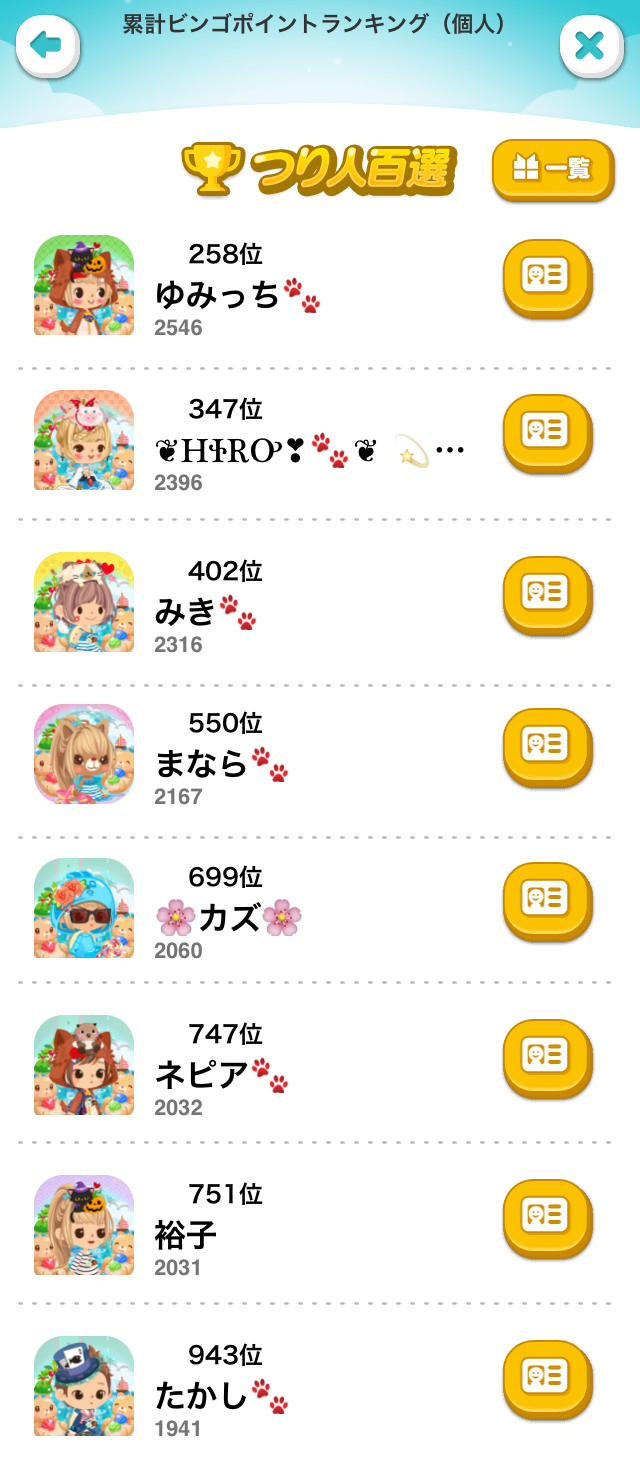Viewport: 640px width, 1470px height.
Task: Open profile card for ゆみっち
Action: coord(546,275)
